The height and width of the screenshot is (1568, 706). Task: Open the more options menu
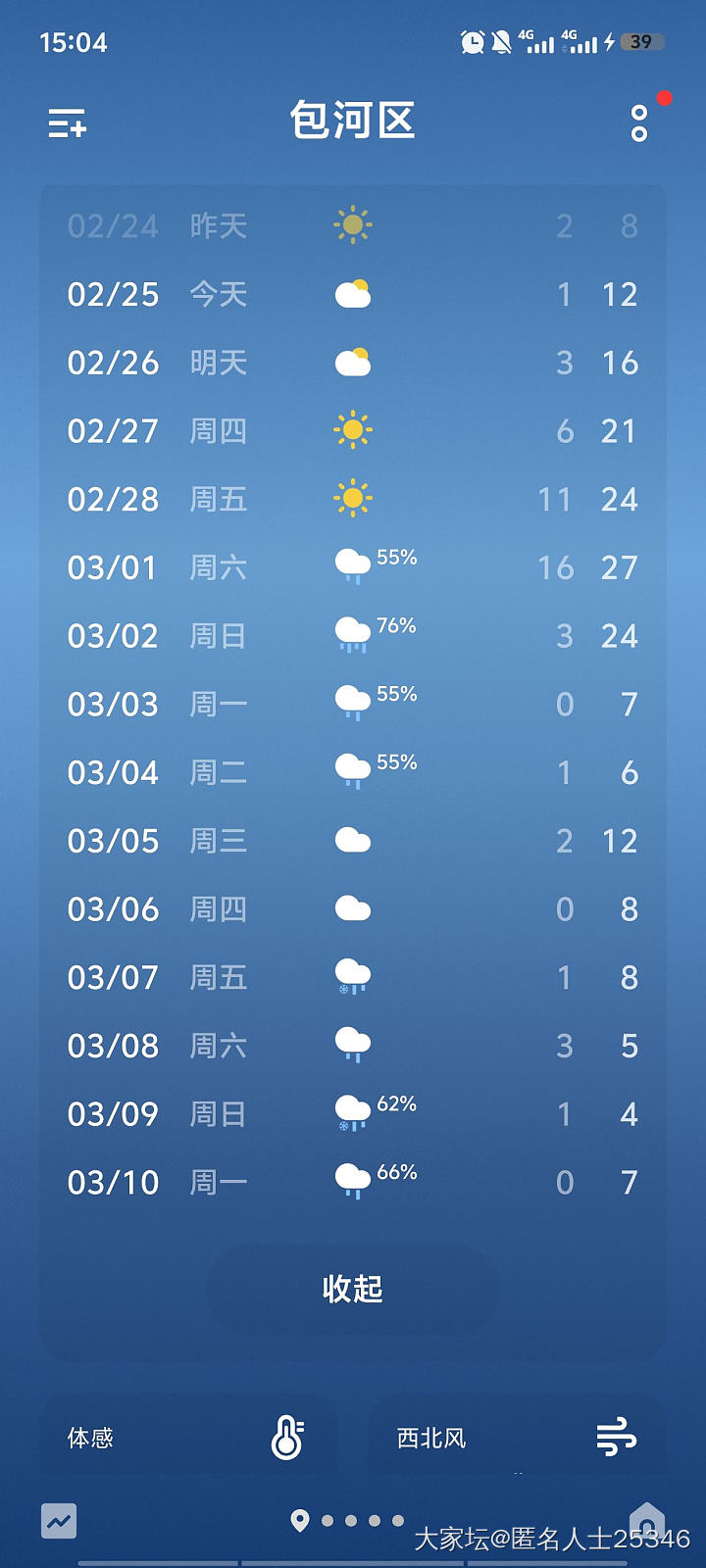click(x=639, y=123)
